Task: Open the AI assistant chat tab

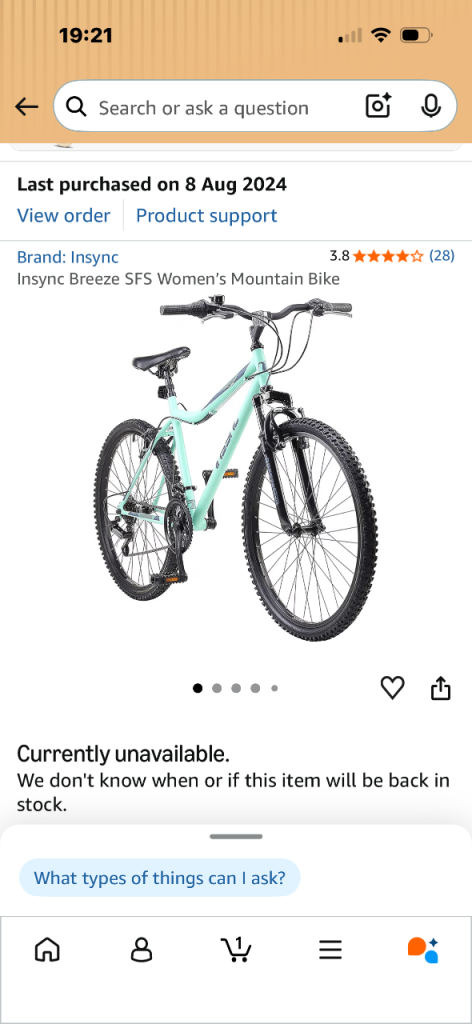Action: pyautogui.click(x=423, y=950)
